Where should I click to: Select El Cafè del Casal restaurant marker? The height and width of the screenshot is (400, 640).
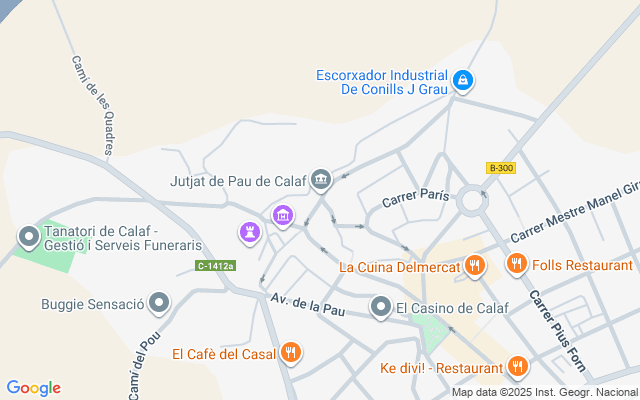coord(290,352)
